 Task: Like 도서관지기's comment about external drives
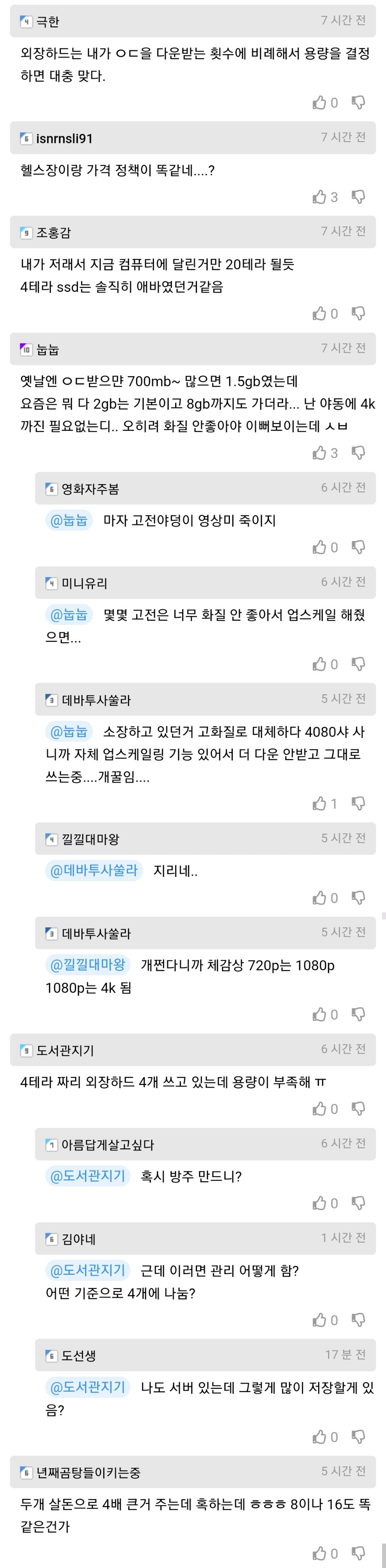point(320,1109)
